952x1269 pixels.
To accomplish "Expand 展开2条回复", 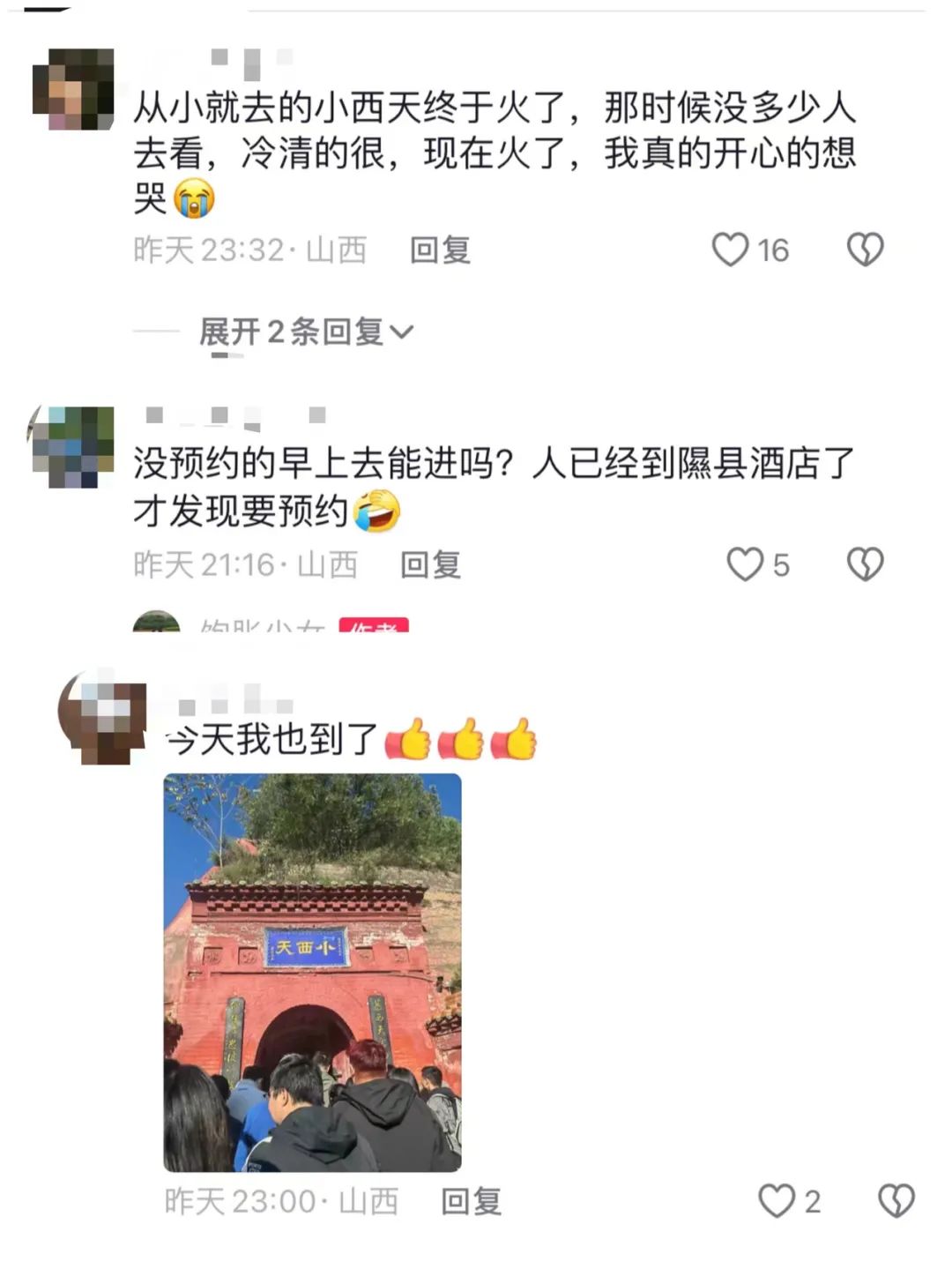I will pos(305,332).
